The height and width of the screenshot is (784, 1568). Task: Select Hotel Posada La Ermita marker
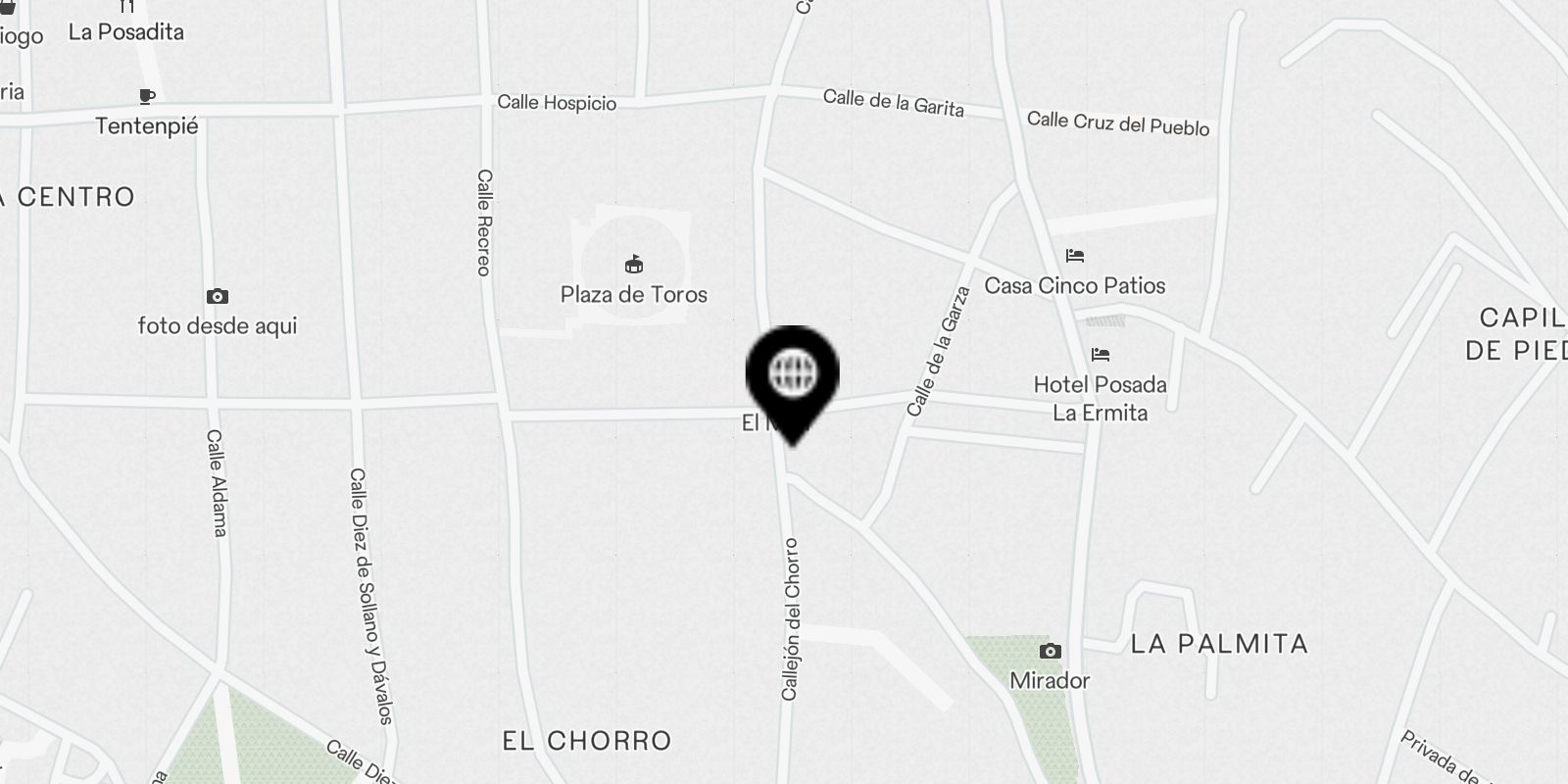[x=1101, y=355]
